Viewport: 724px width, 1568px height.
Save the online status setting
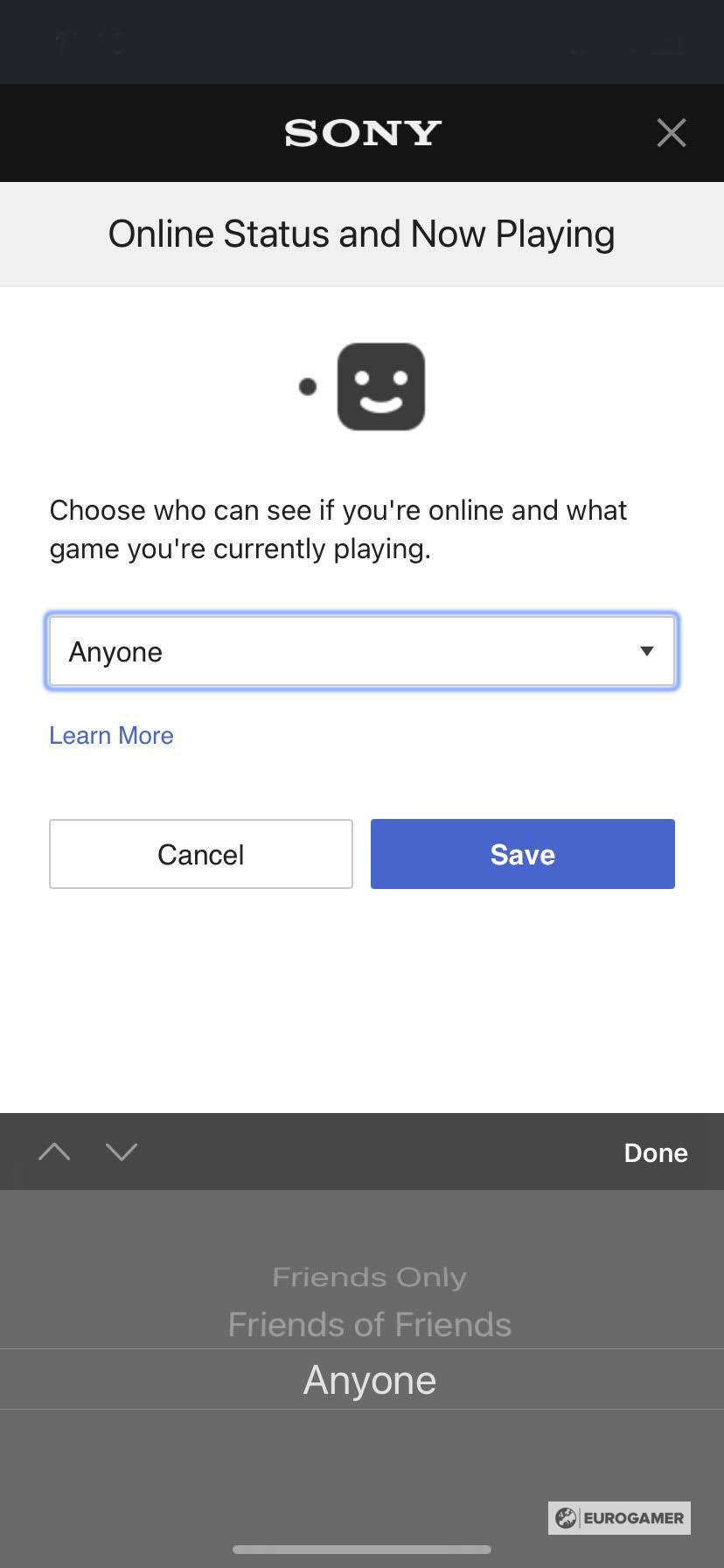(522, 854)
